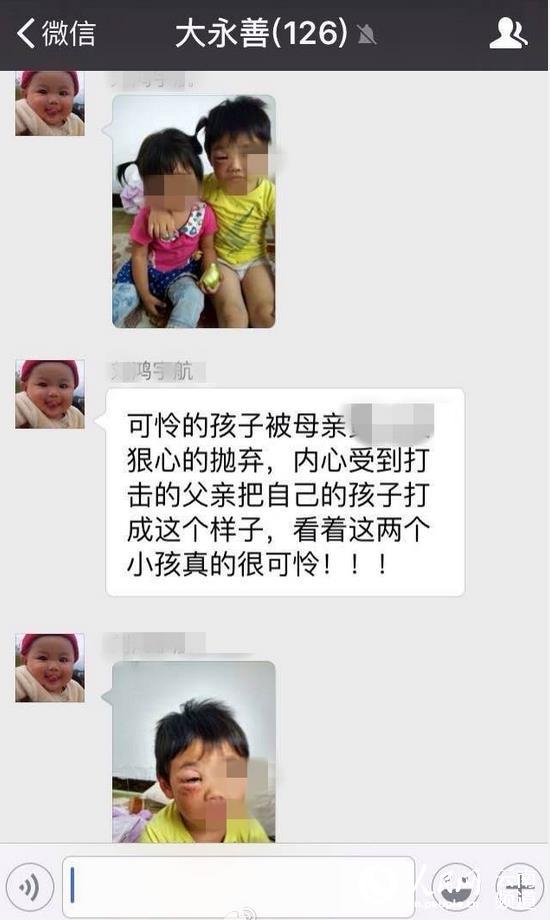View the sender's avatar beside the text message

50,394
